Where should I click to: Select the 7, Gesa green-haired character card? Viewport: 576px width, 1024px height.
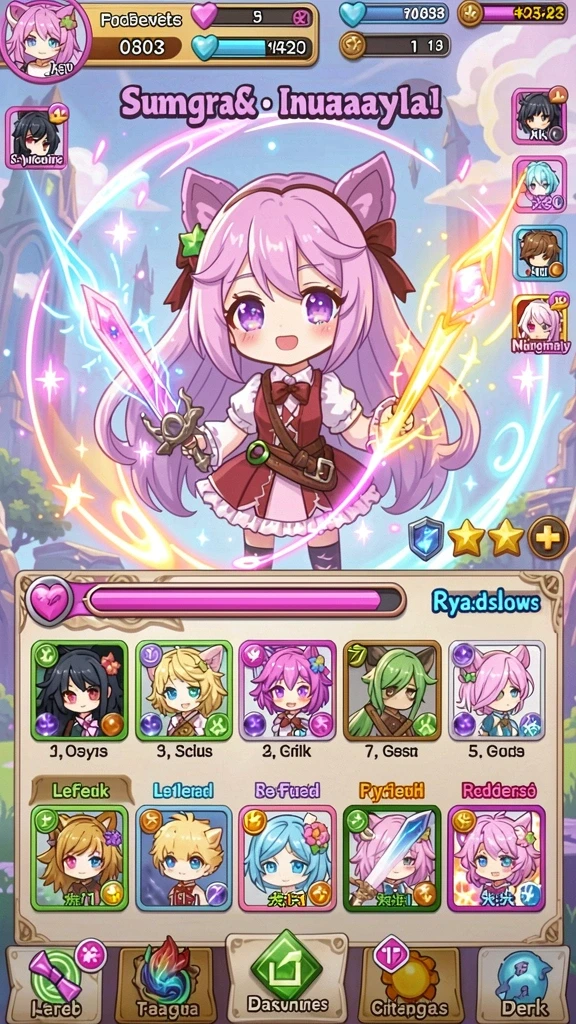392,690
